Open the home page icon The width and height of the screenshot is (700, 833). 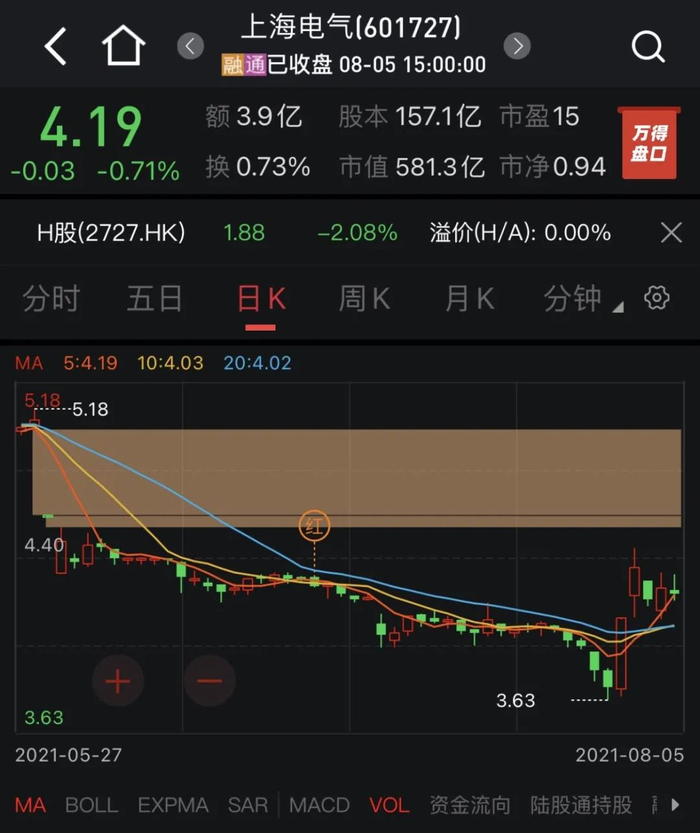124,46
